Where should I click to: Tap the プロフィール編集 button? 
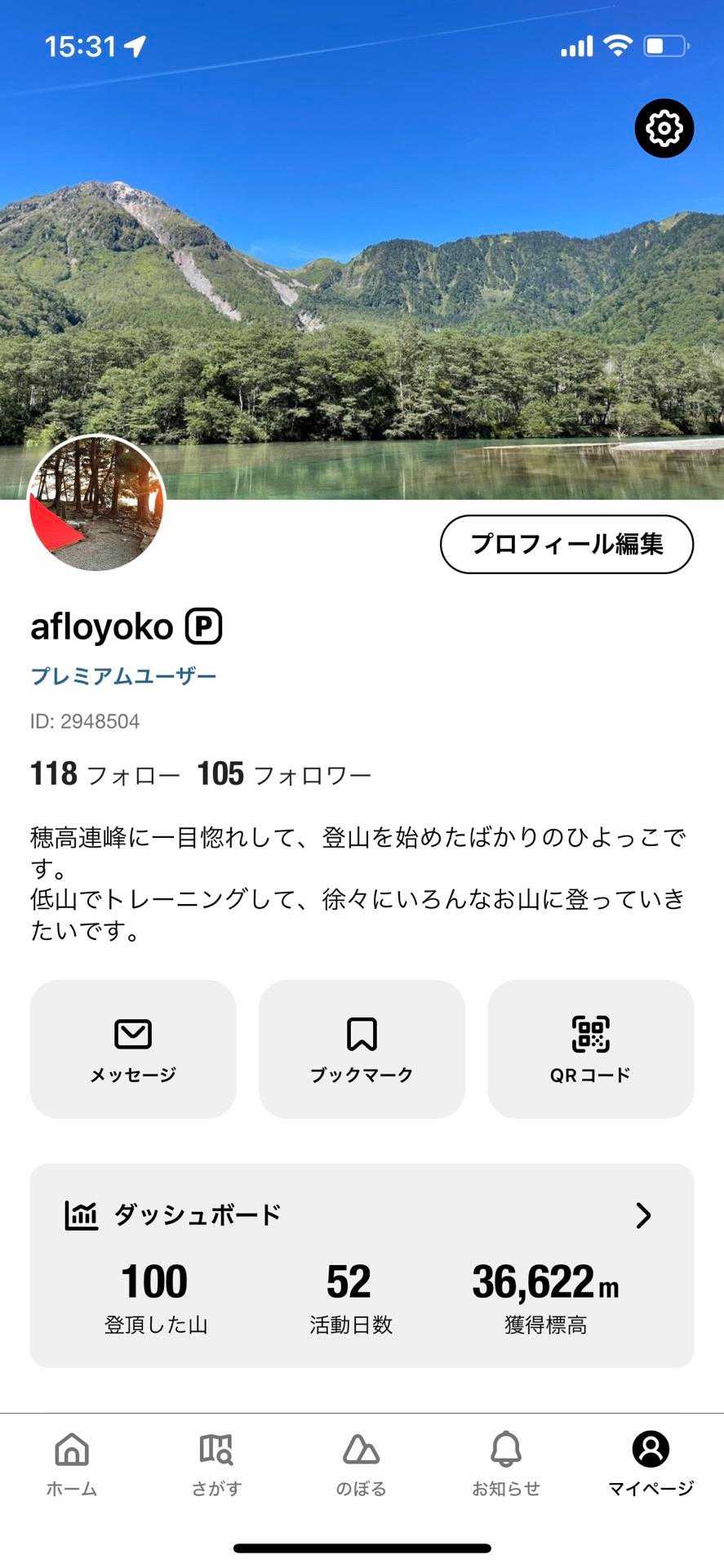[x=566, y=544]
